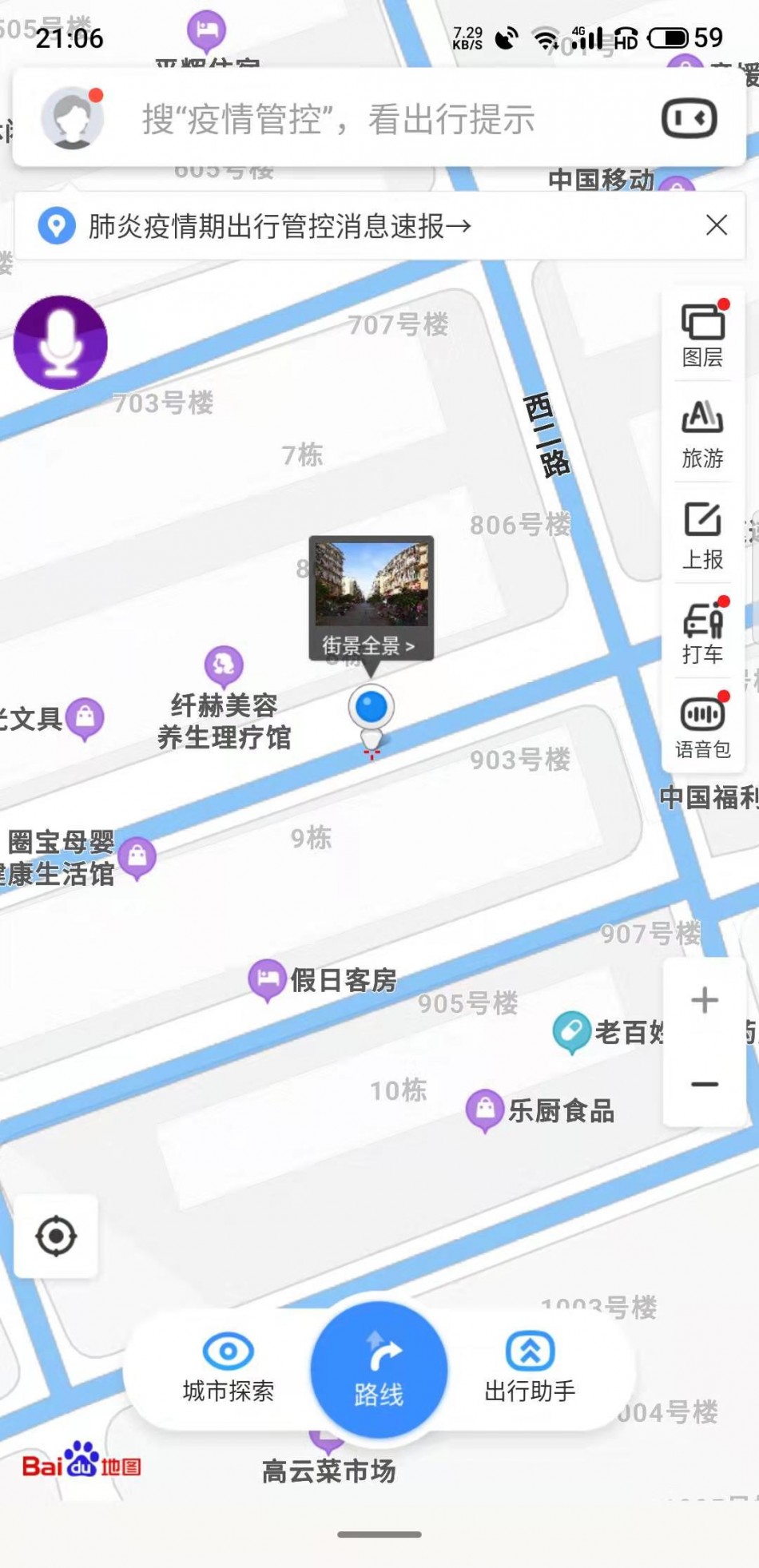
Task: Open the epidemic travel control news banner
Action: [280, 226]
